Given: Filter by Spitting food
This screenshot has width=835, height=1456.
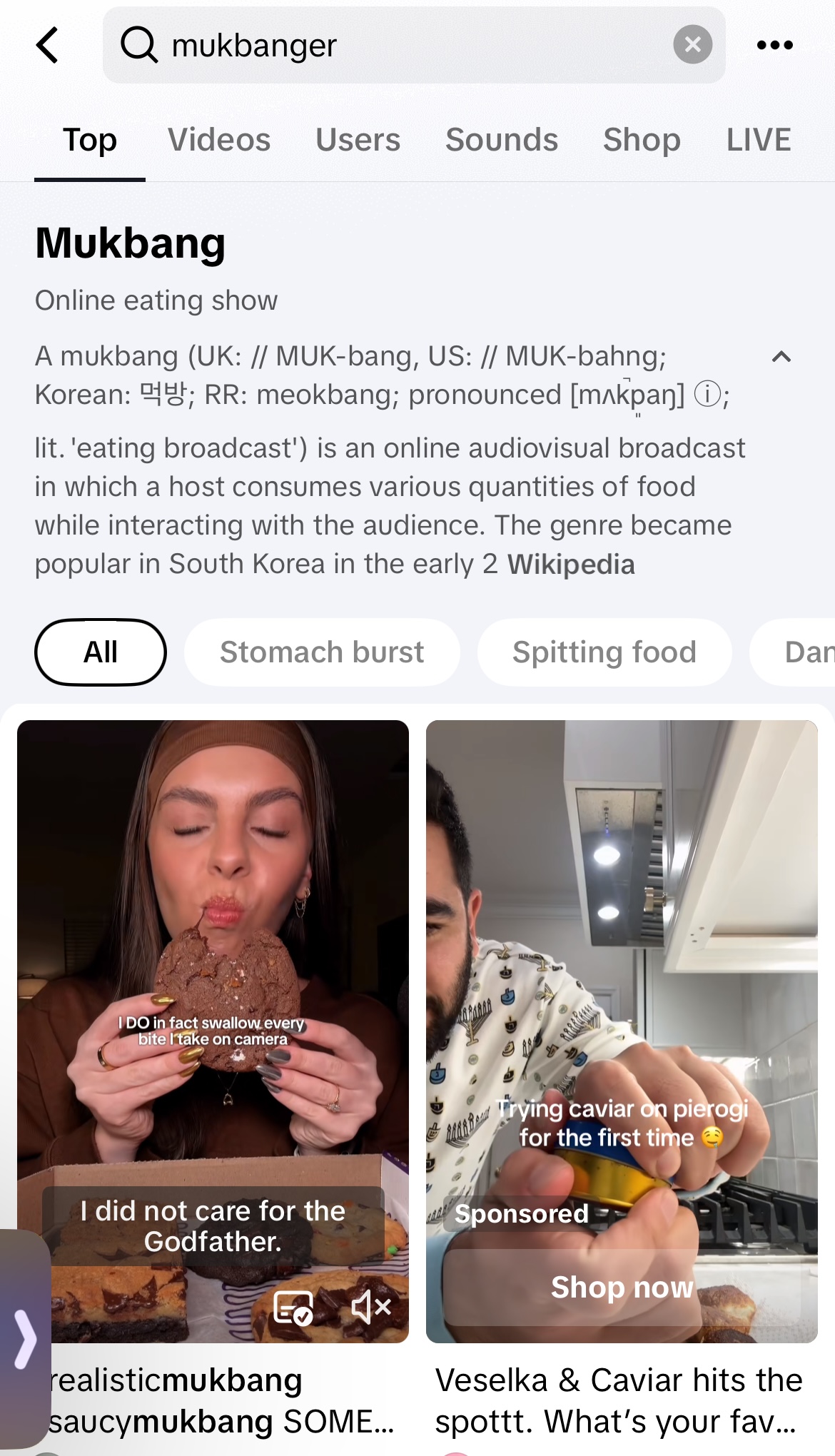Looking at the screenshot, I should (x=604, y=652).
